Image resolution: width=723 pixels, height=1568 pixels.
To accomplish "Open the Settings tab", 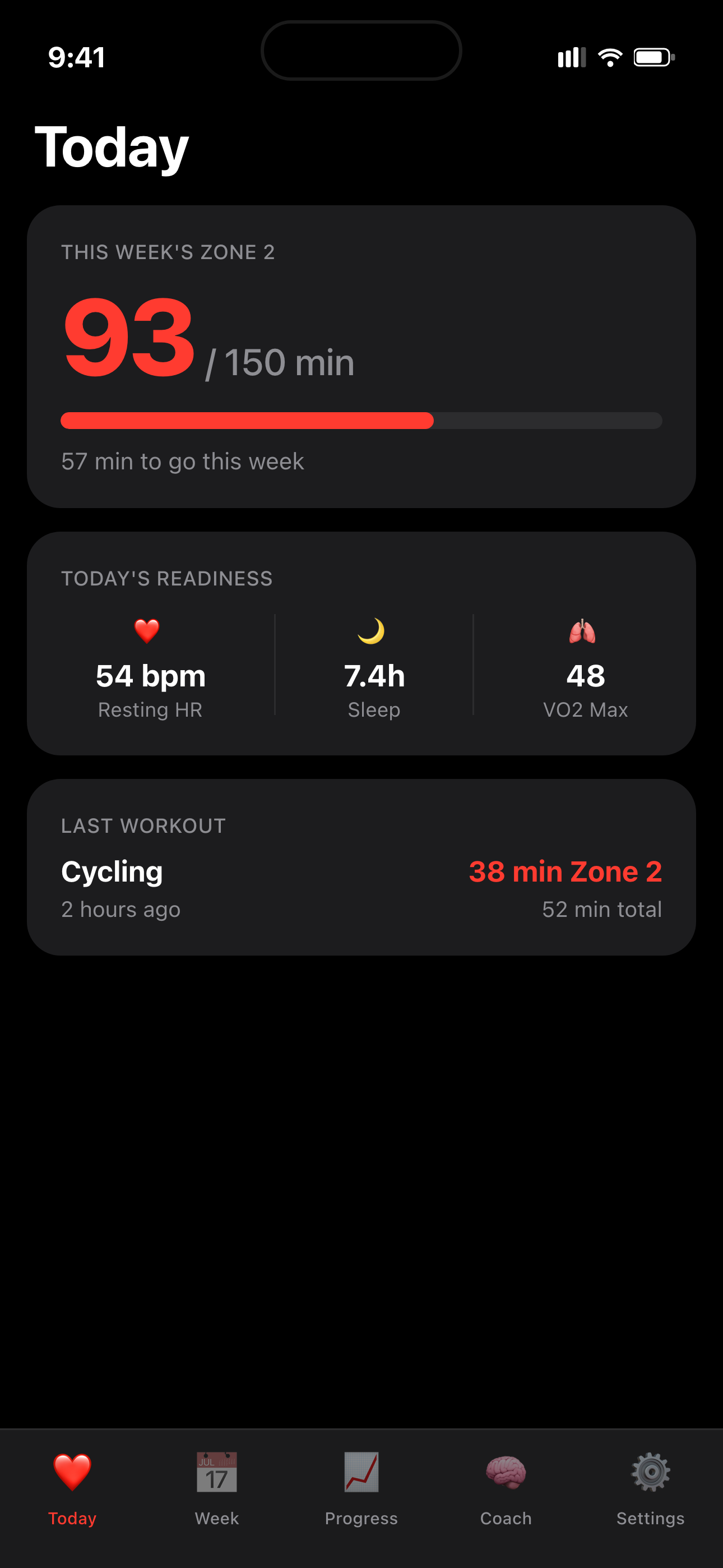I will point(650,1488).
